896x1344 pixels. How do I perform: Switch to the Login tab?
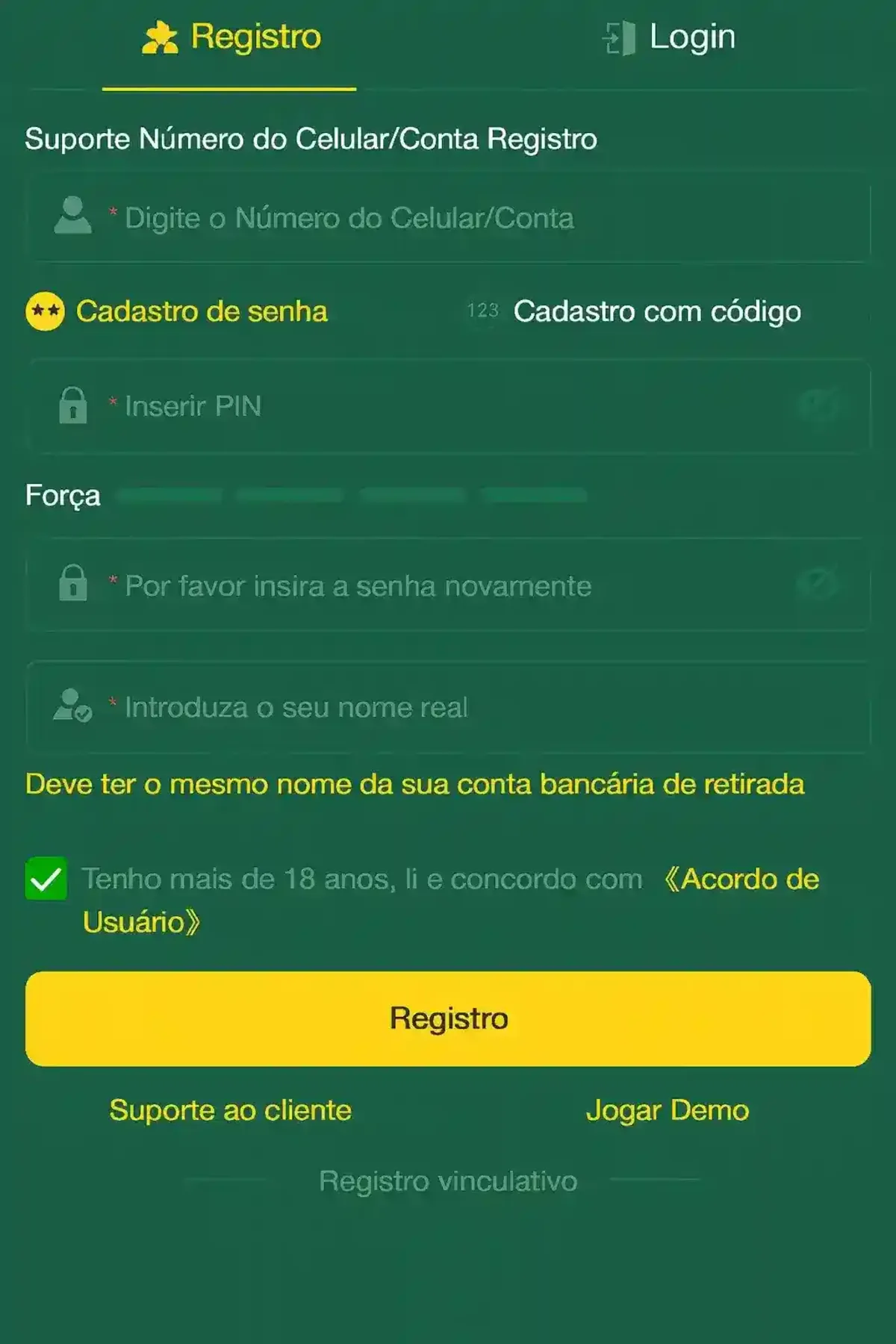point(691,36)
